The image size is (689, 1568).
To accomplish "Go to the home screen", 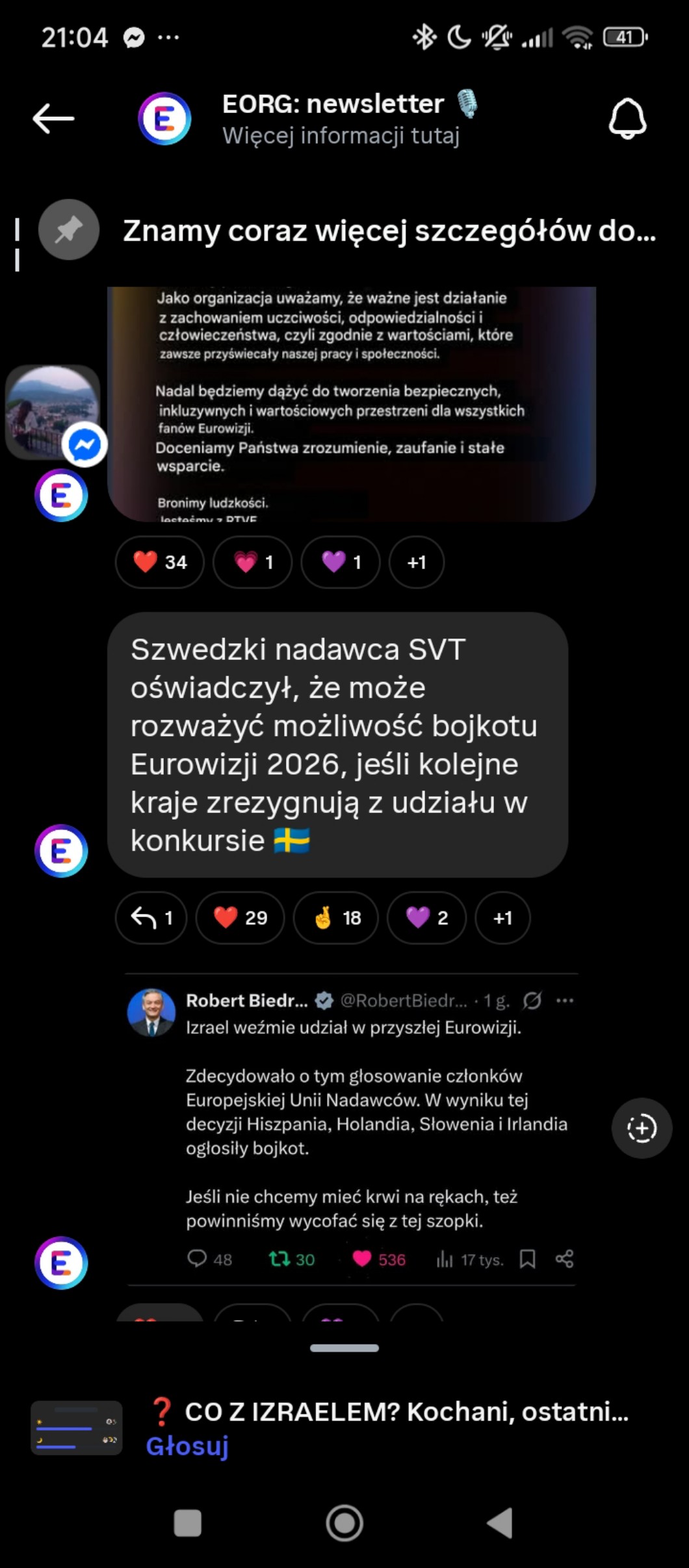I will point(344,1523).
